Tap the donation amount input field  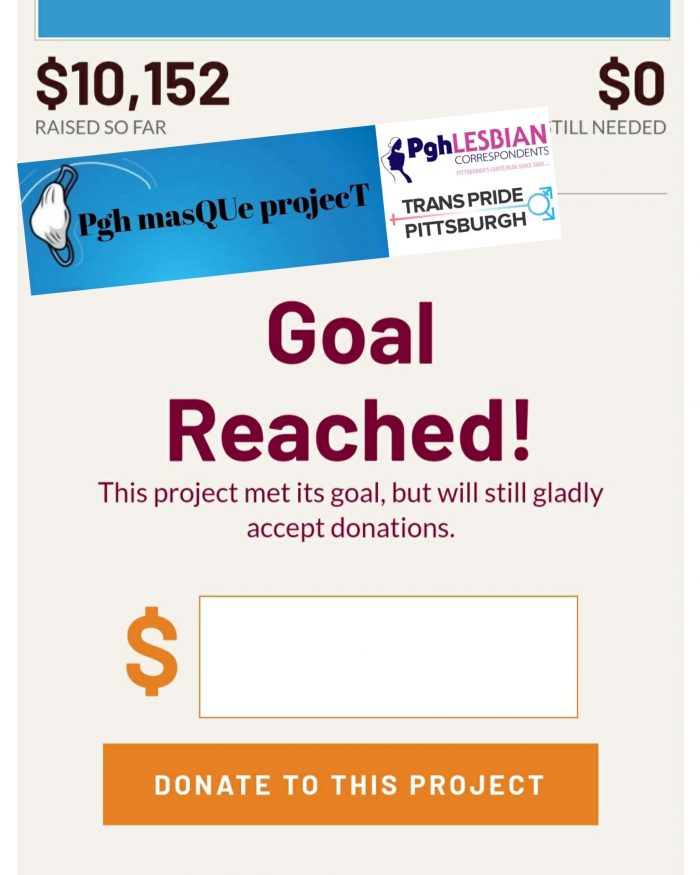pos(388,656)
